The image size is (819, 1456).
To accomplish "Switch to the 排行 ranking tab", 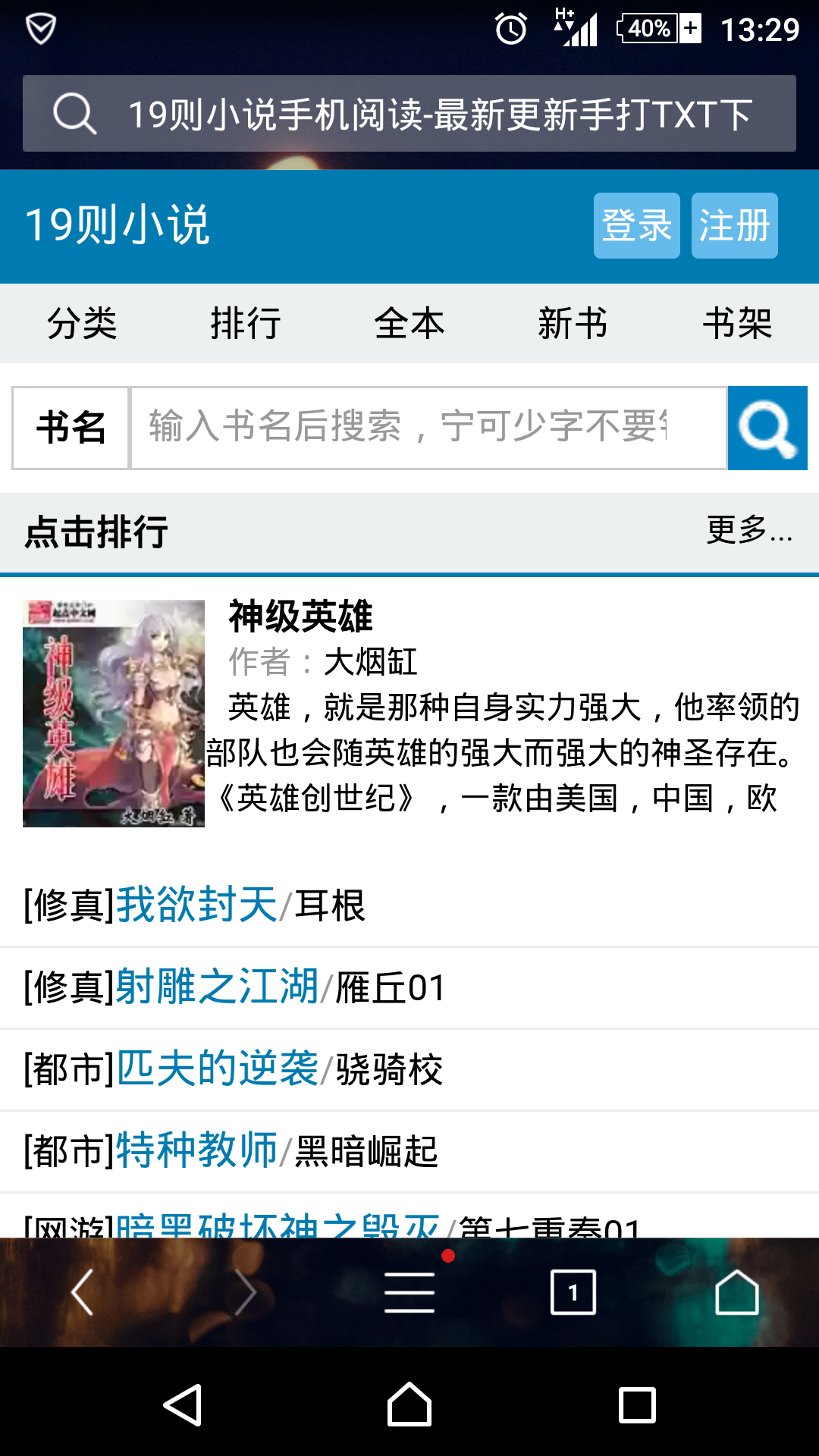I will pos(246,324).
